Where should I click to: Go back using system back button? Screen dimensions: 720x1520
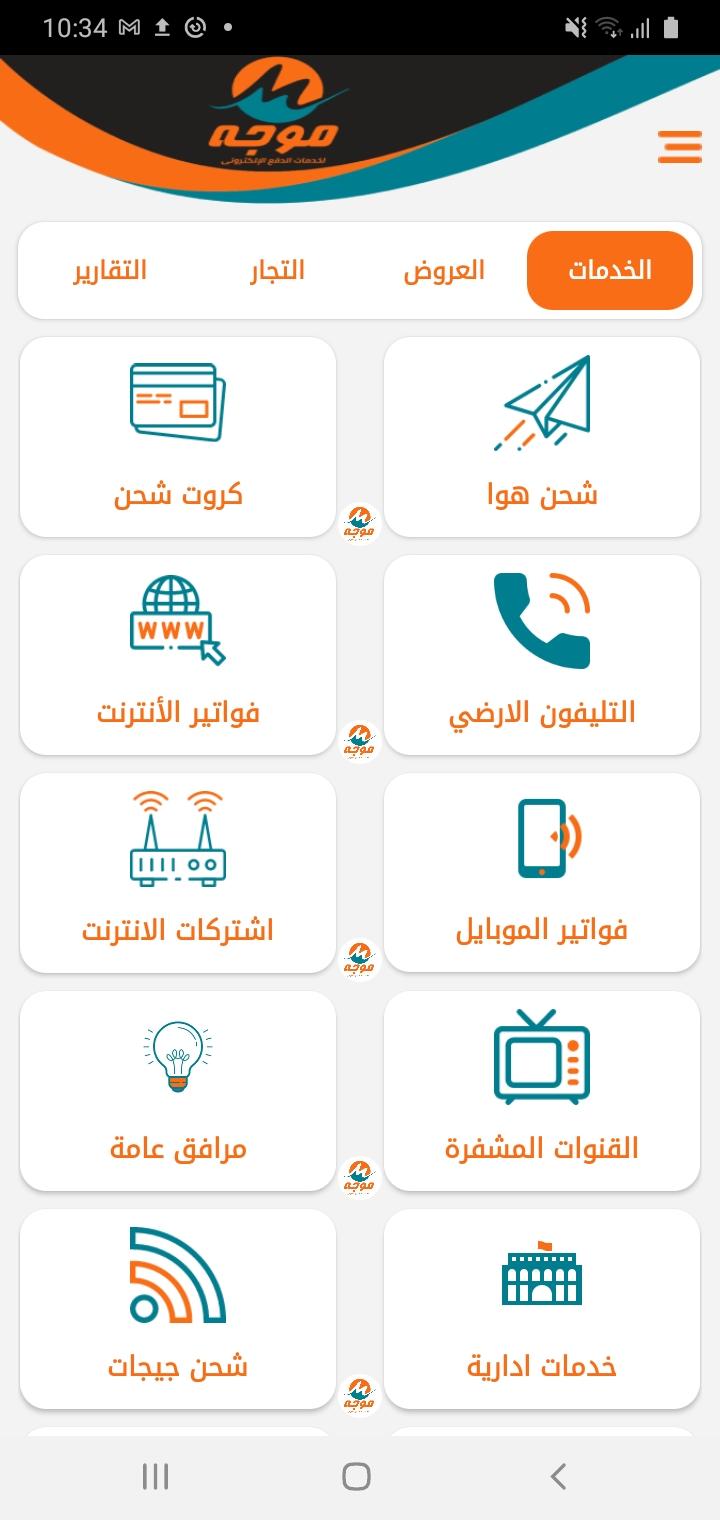pos(559,1476)
